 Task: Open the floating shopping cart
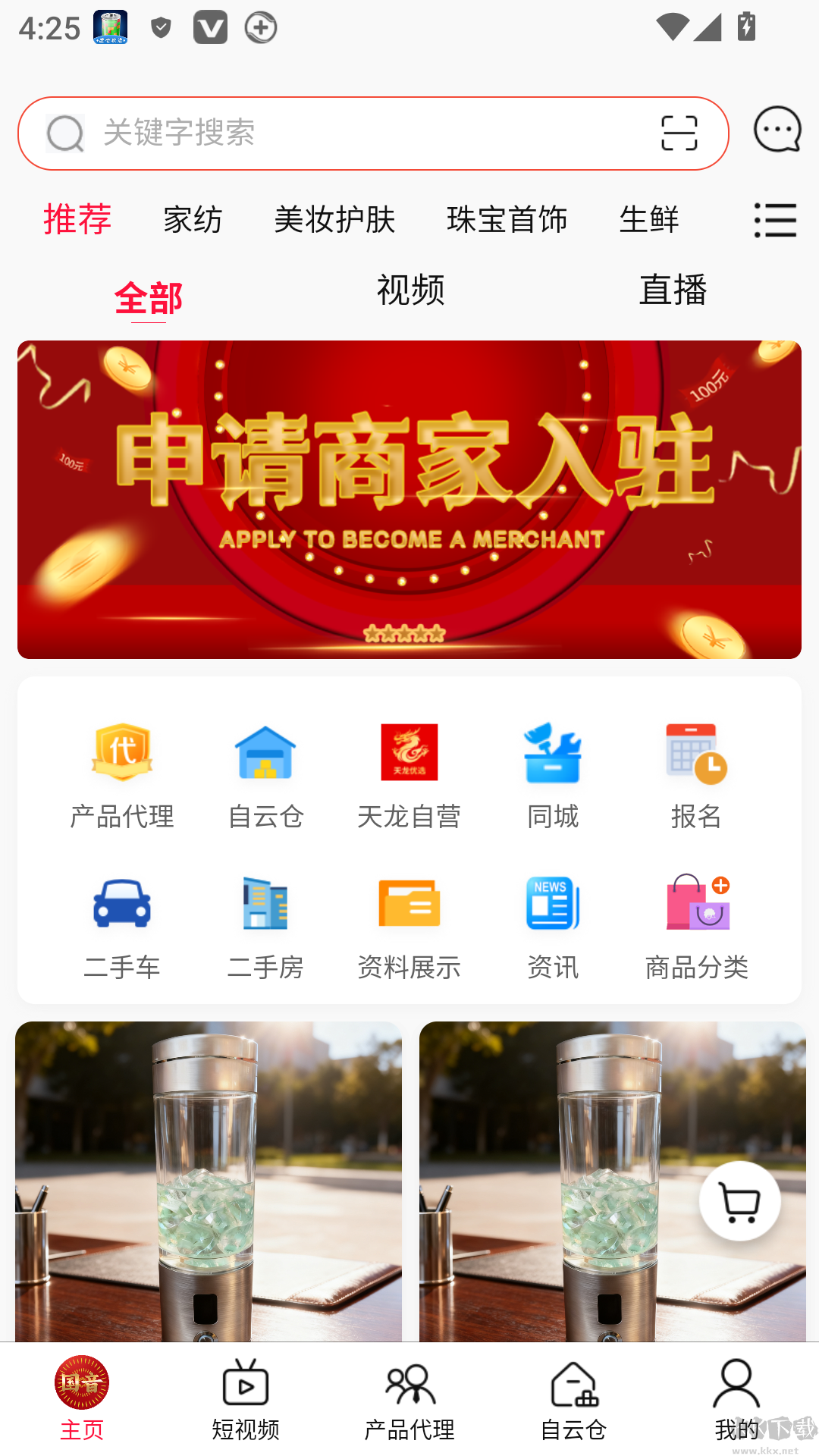point(739,1201)
